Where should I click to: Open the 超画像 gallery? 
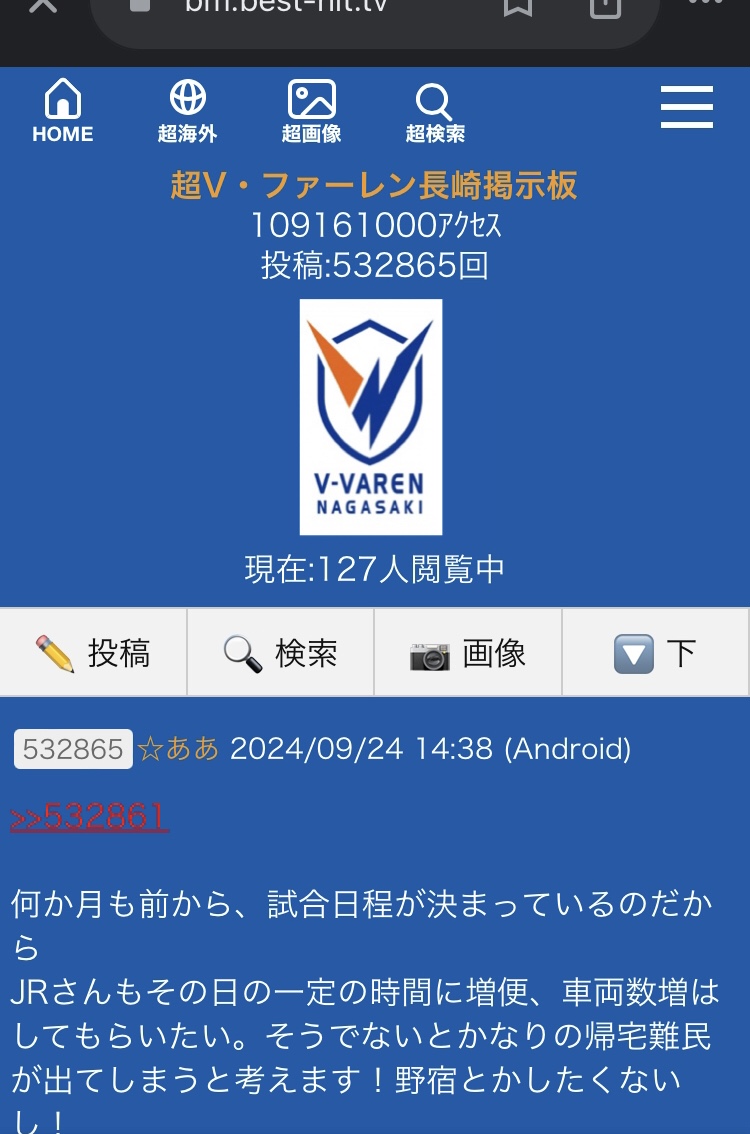(x=311, y=112)
